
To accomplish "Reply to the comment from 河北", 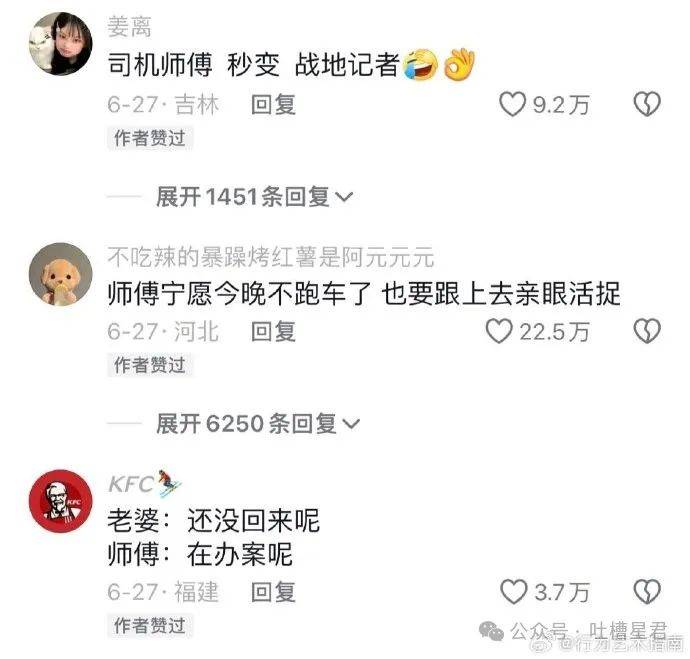I will pos(273,331).
